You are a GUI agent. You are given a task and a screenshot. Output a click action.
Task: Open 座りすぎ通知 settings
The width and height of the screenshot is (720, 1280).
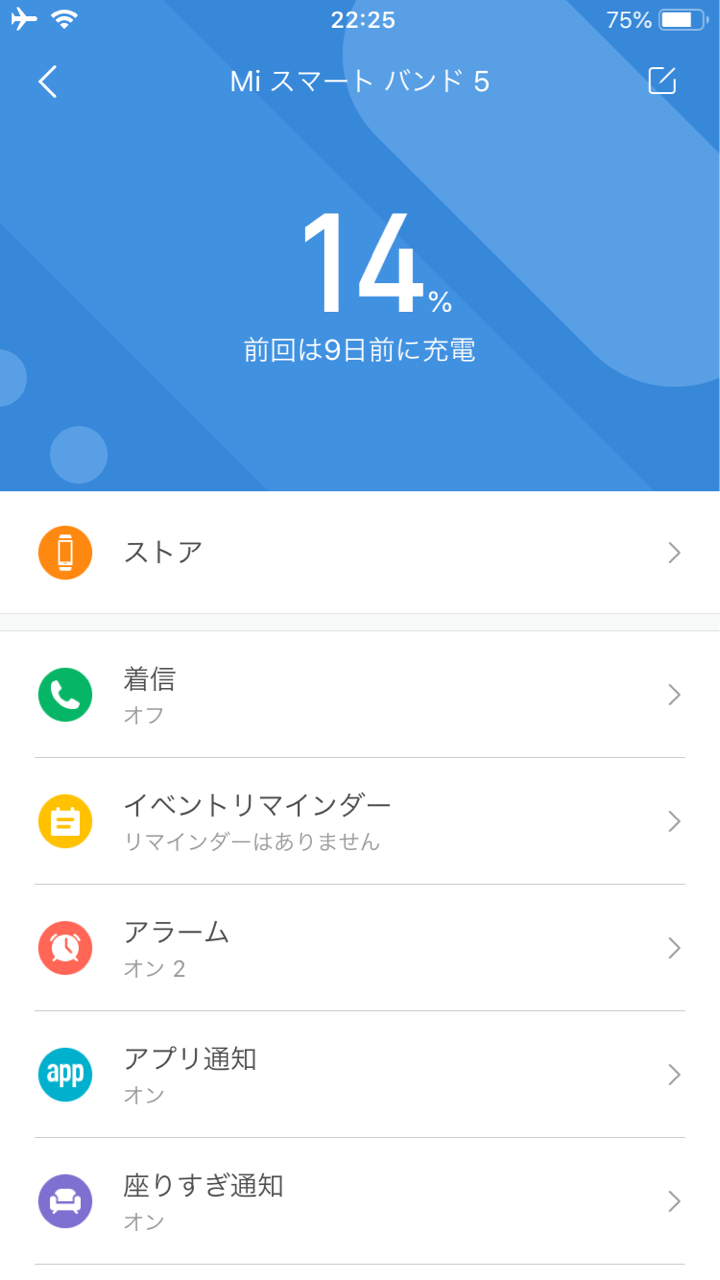point(360,1201)
